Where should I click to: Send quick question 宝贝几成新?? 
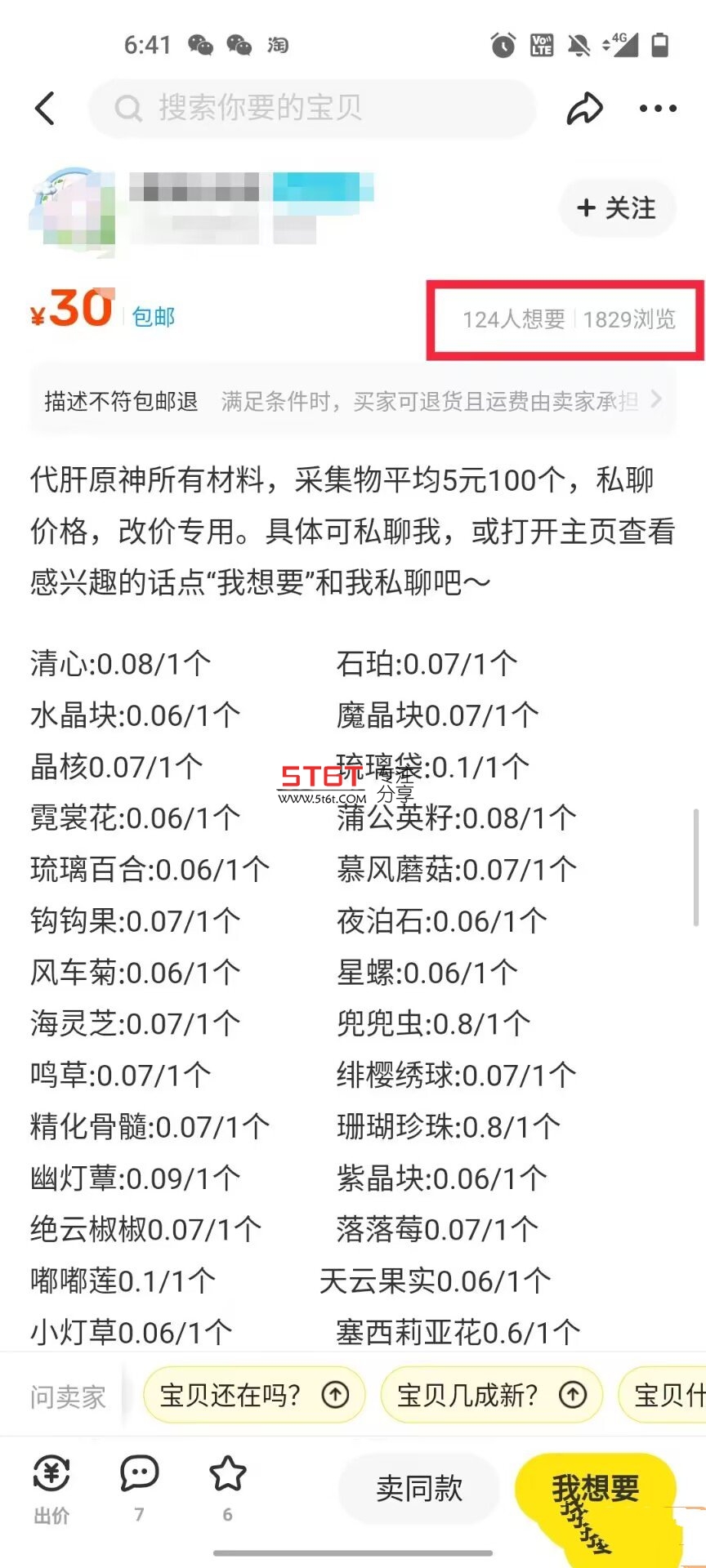click(491, 1394)
